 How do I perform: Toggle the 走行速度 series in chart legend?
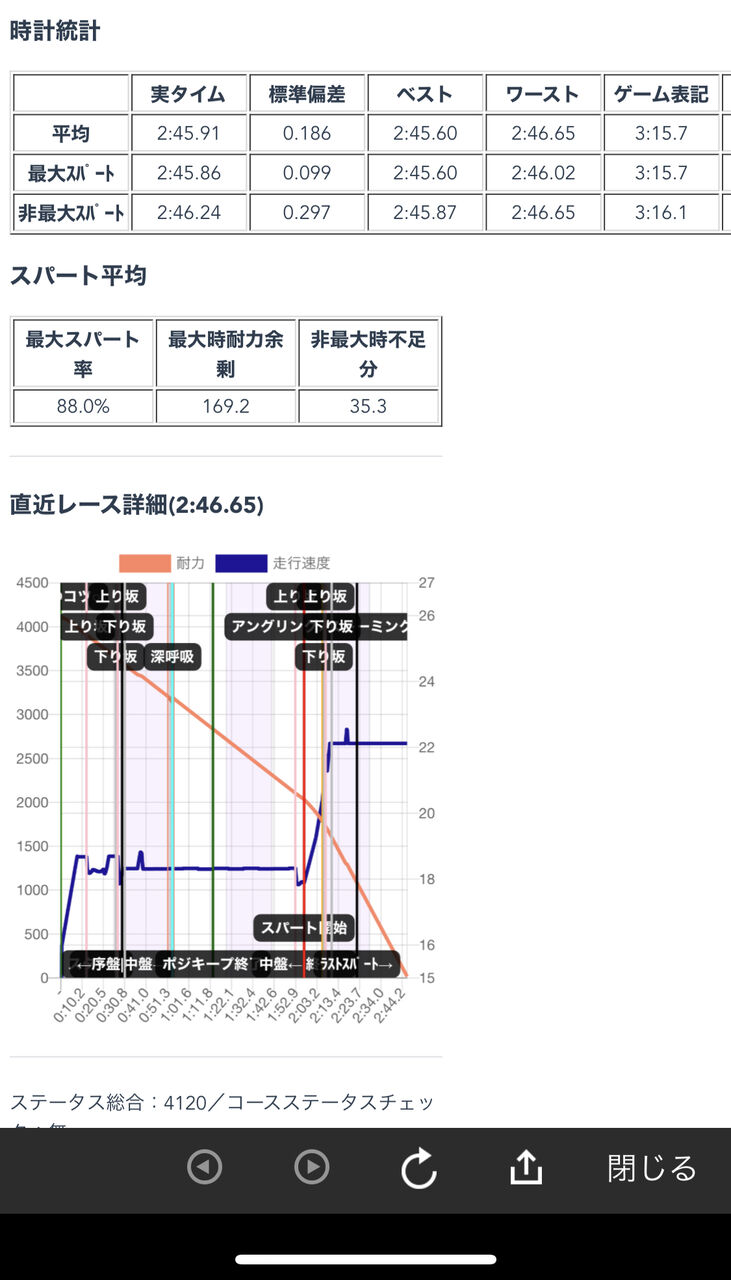[272, 563]
